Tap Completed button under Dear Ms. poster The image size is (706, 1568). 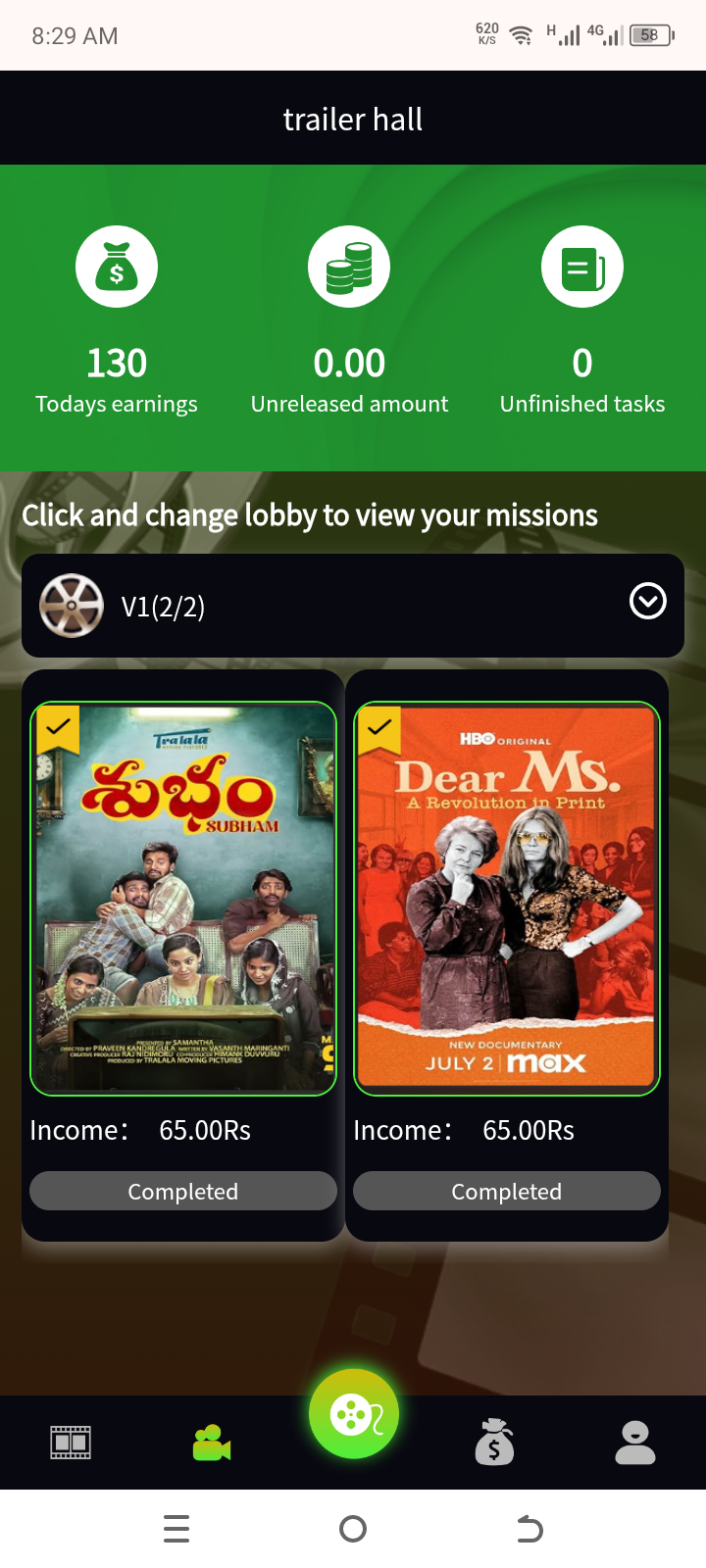tap(506, 1191)
